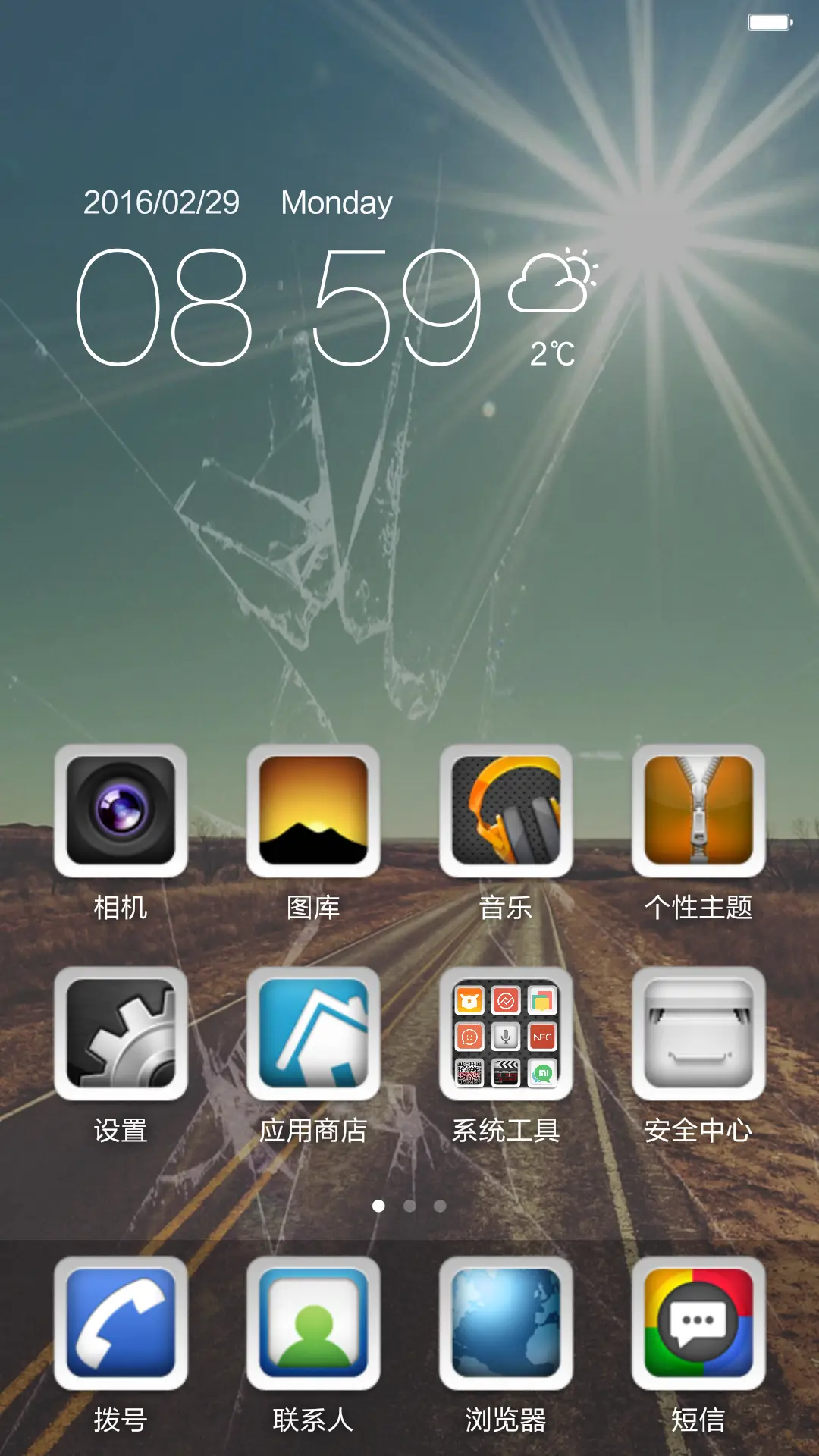Open the 系统工具 folder
The height and width of the screenshot is (1456, 819).
coord(506,1033)
